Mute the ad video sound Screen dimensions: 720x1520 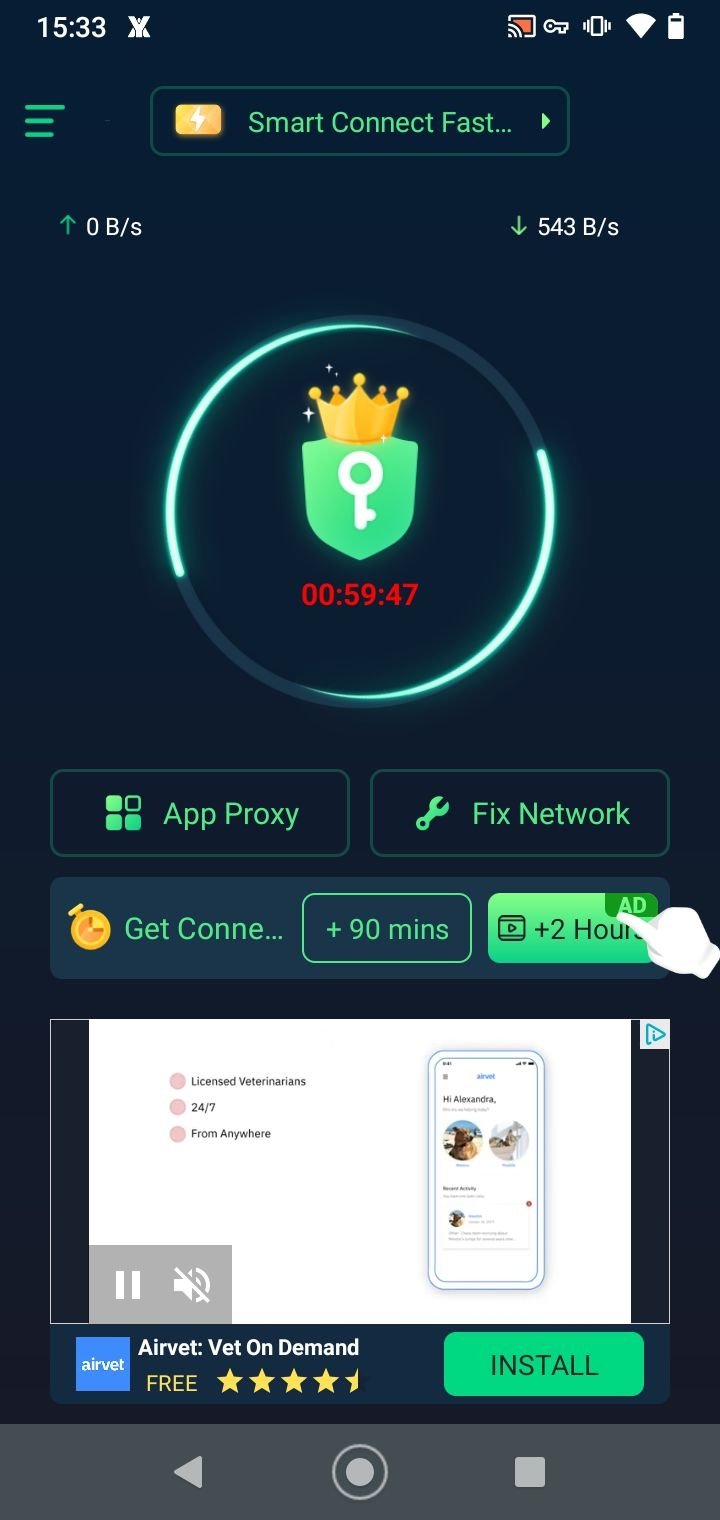[190, 1284]
